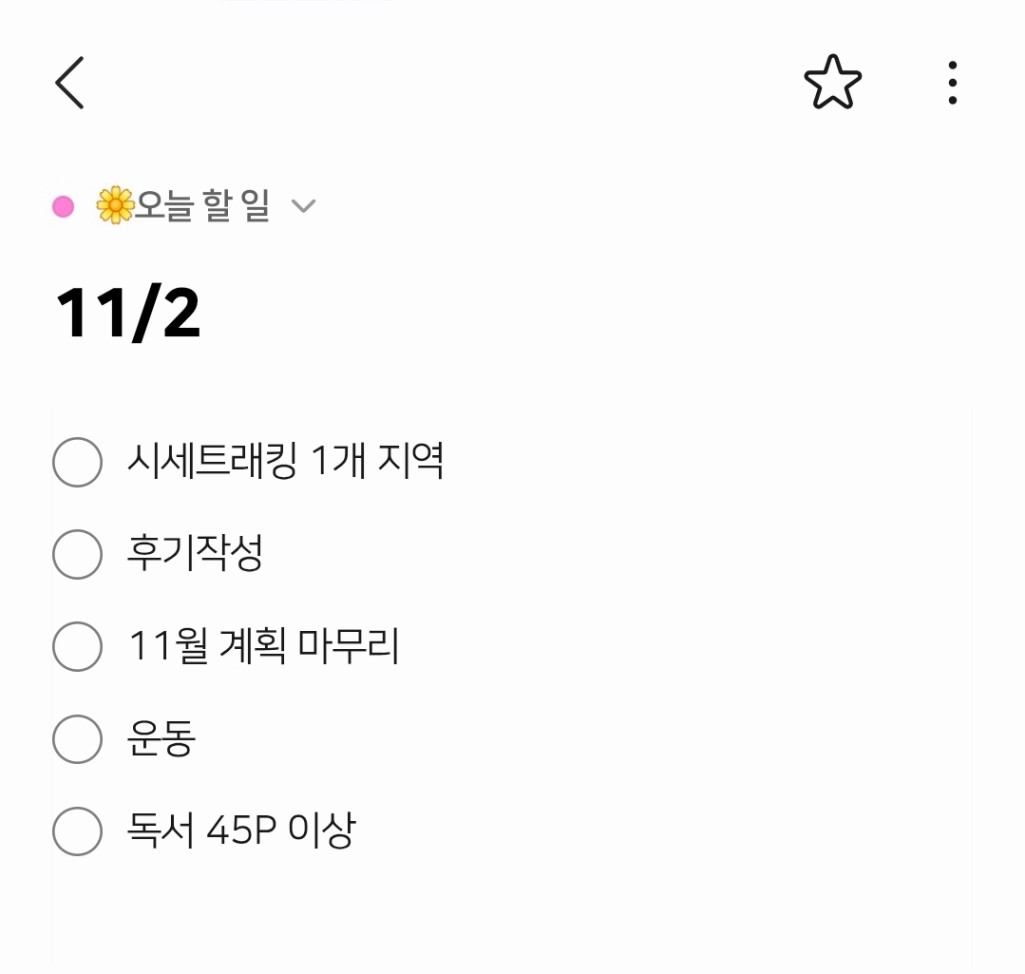Go back using the back arrow
The width and height of the screenshot is (1025, 974).
[x=70, y=83]
